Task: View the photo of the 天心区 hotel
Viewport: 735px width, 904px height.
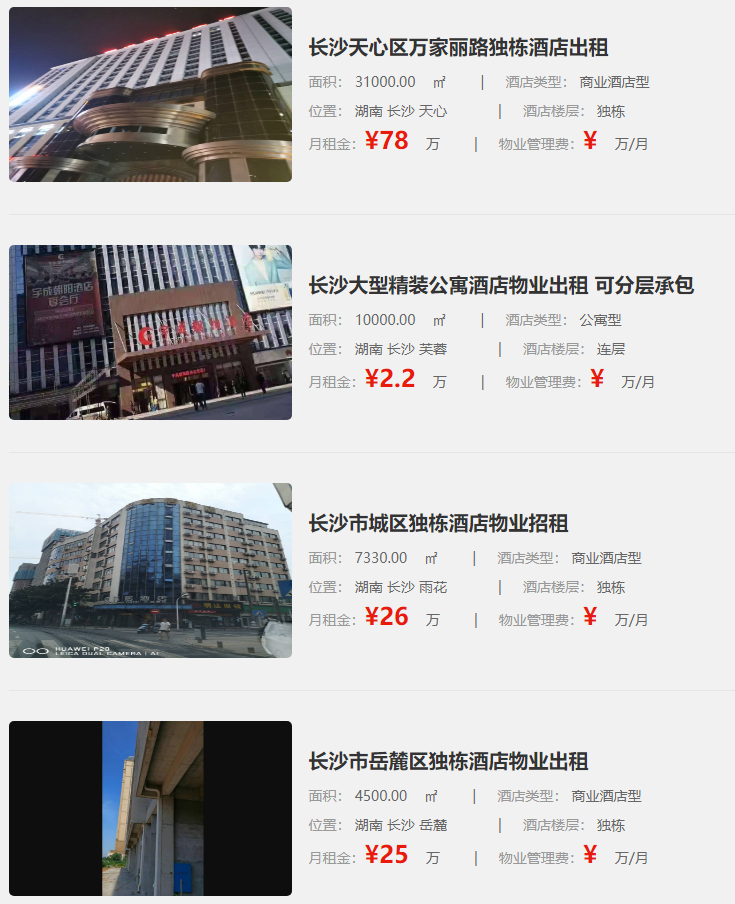Action: point(150,95)
